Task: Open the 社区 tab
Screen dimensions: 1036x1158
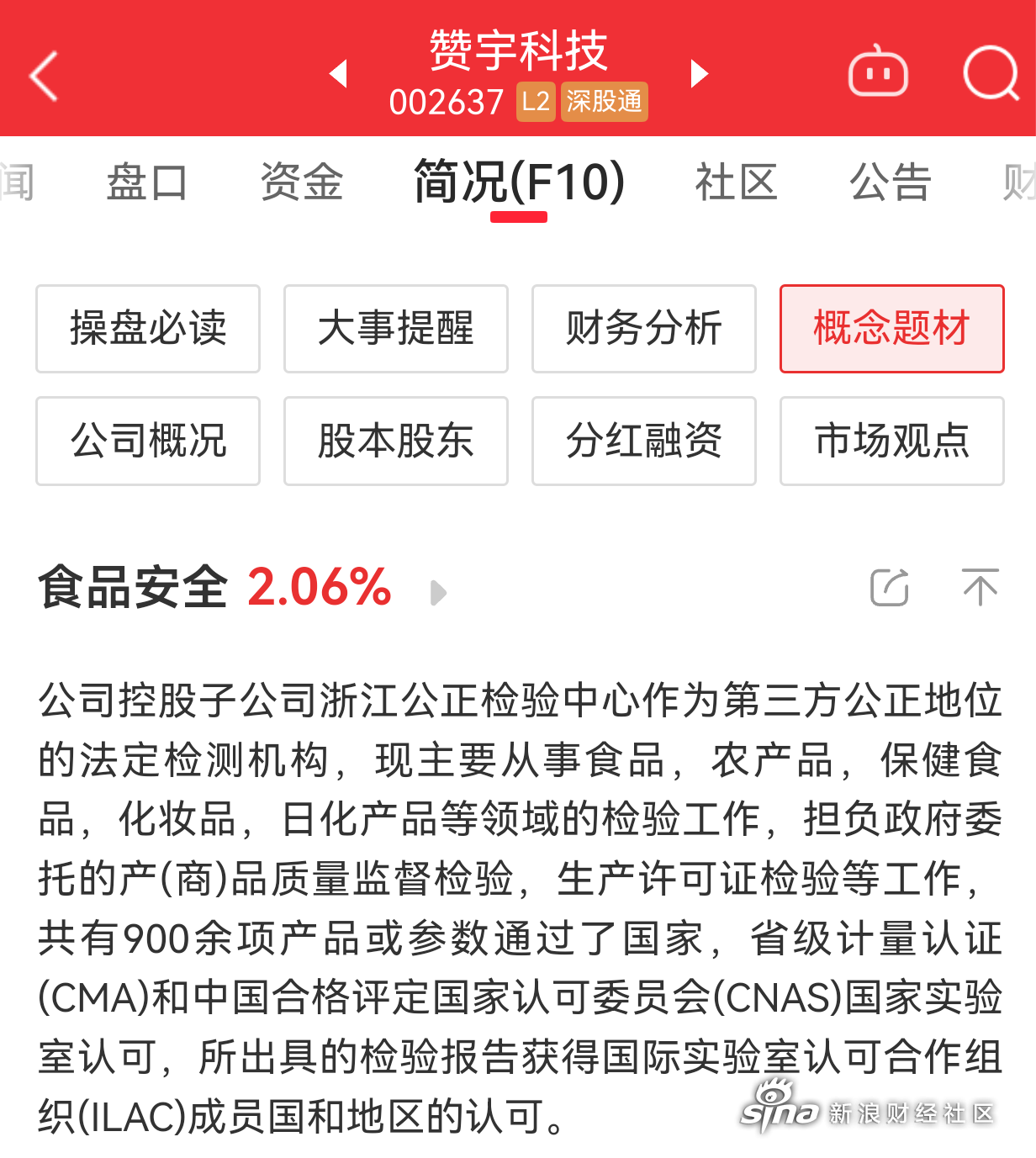Action: (736, 182)
